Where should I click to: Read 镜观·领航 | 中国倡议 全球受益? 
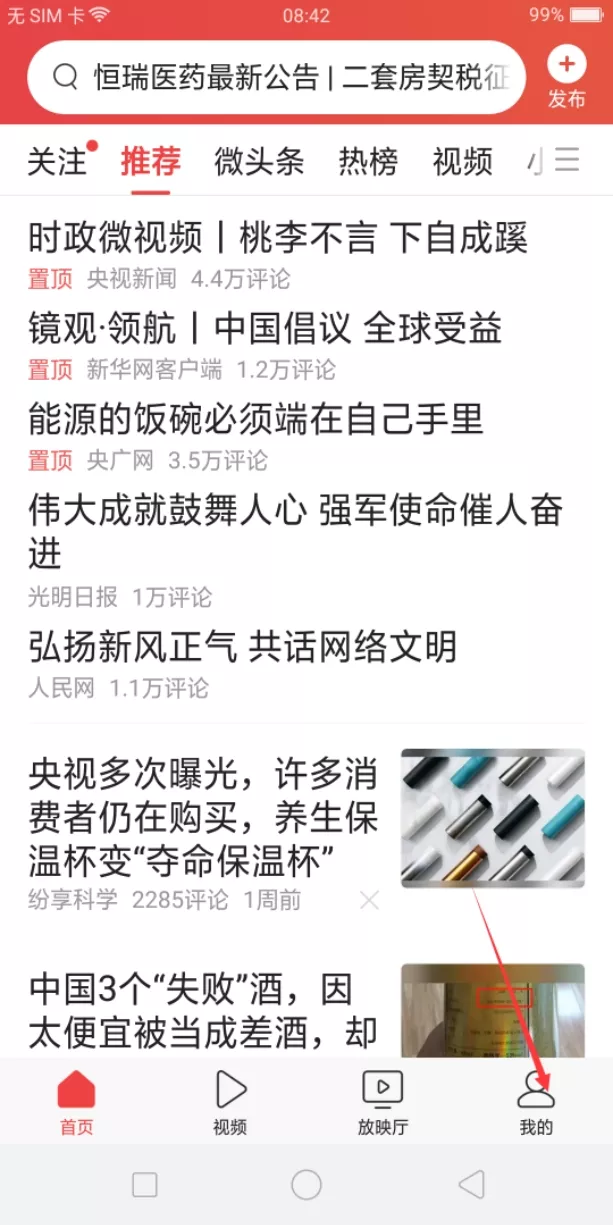tap(265, 329)
